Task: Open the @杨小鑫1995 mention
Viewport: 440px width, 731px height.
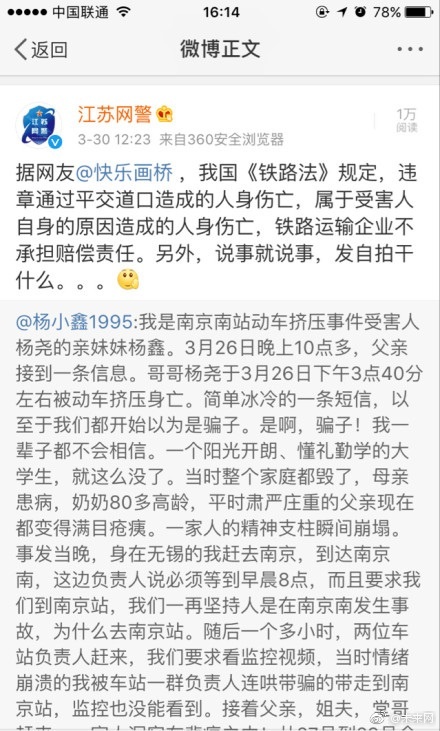Action: coord(75,322)
